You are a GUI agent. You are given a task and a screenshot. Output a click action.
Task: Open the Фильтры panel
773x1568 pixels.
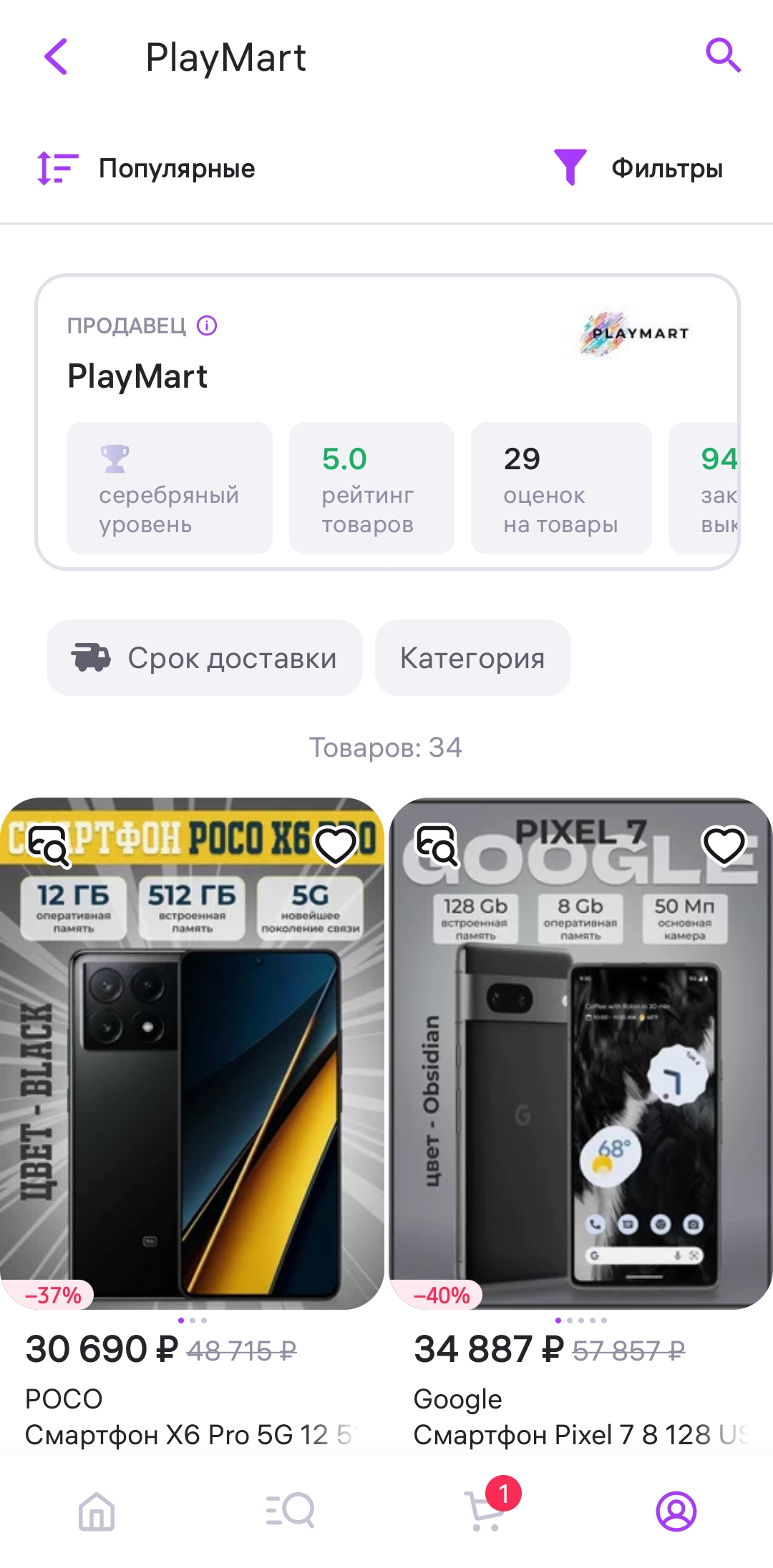(x=638, y=169)
